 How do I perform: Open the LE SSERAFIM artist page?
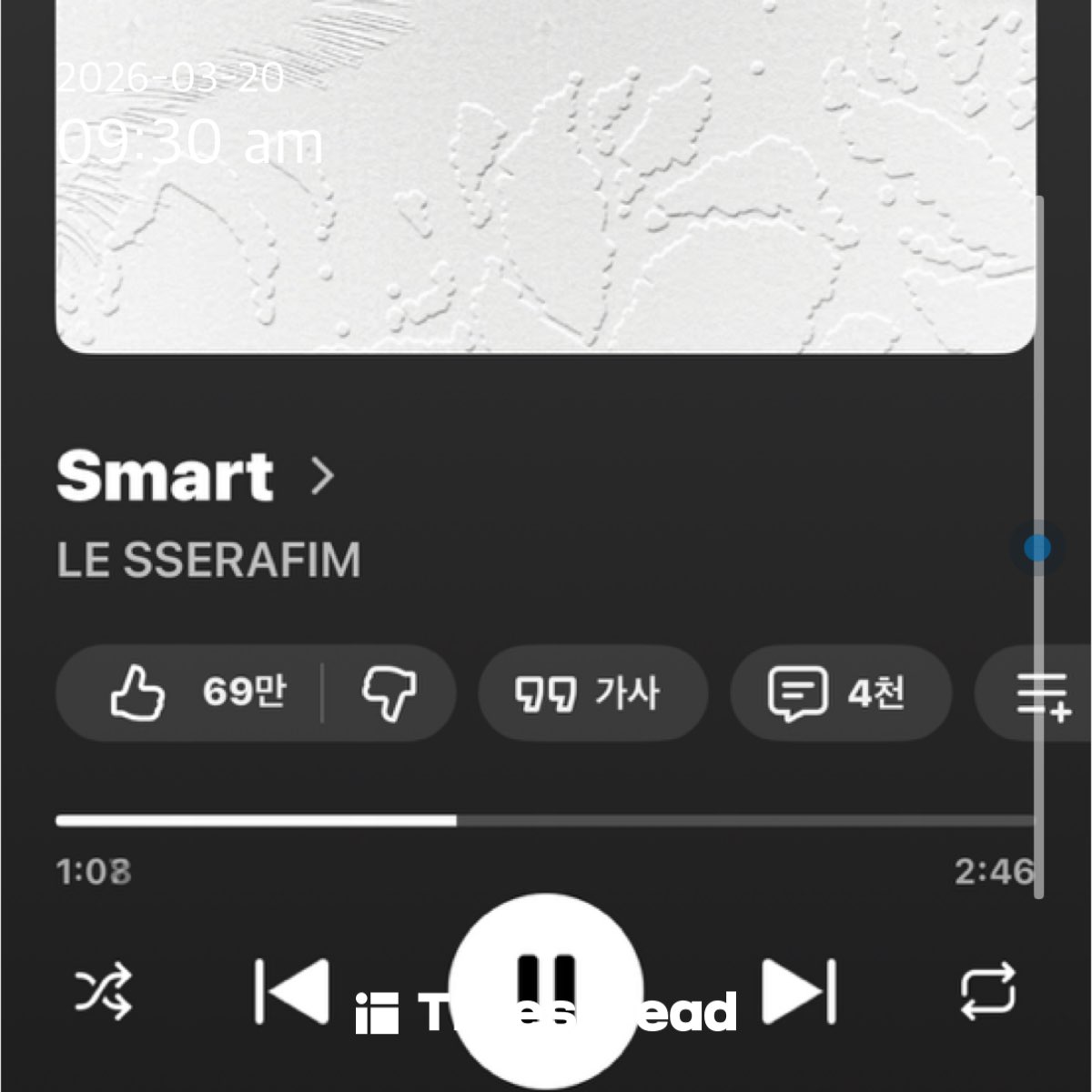tap(208, 560)
